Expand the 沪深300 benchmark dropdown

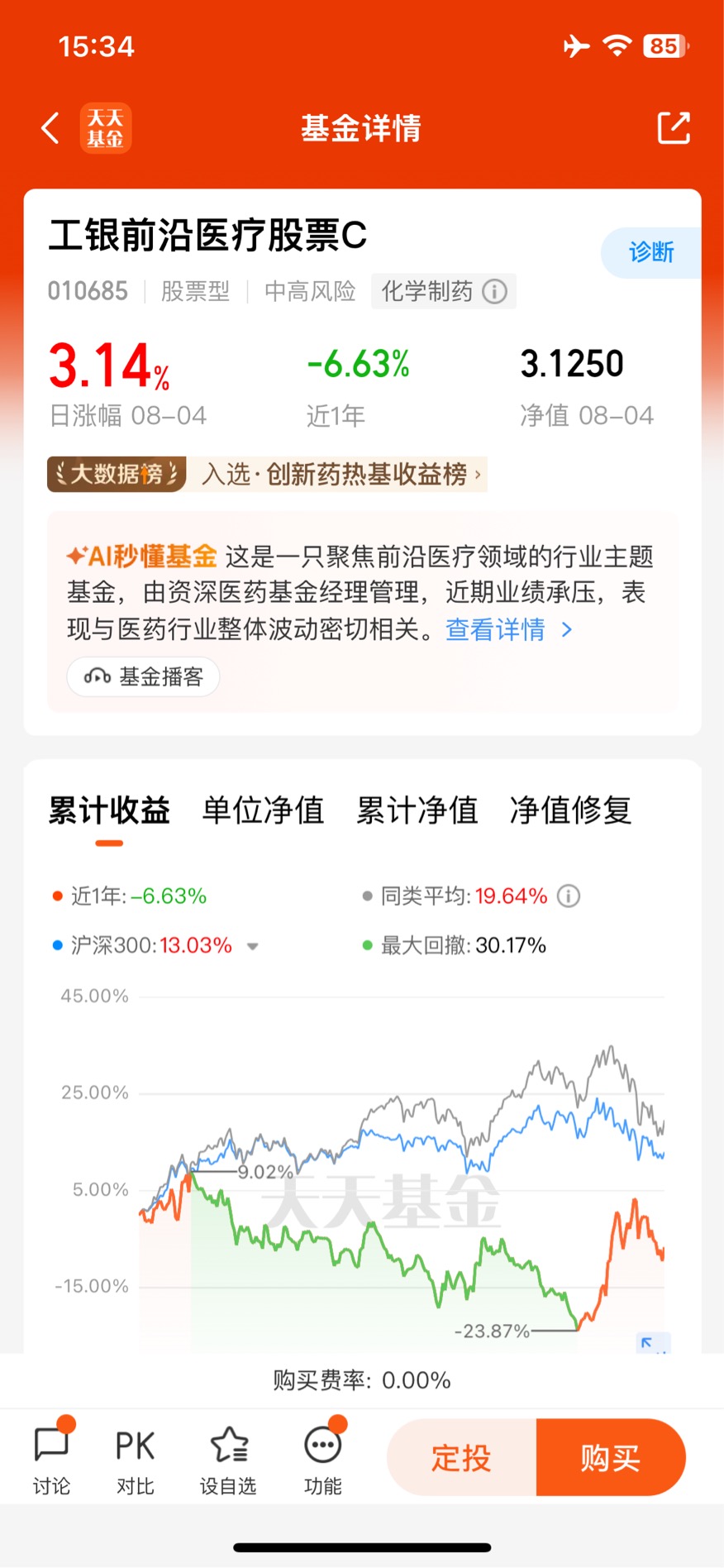[x=253, y=946]
